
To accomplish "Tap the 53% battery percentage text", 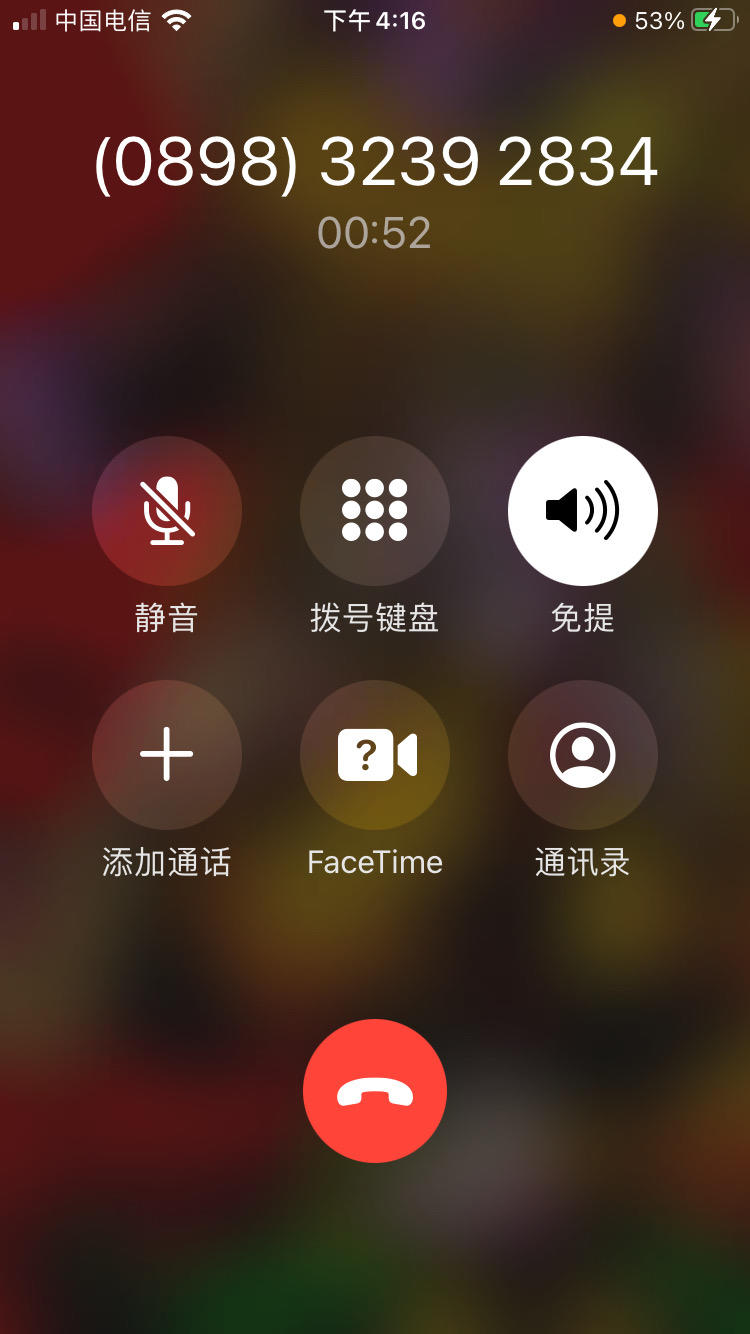I will [661, 19].
